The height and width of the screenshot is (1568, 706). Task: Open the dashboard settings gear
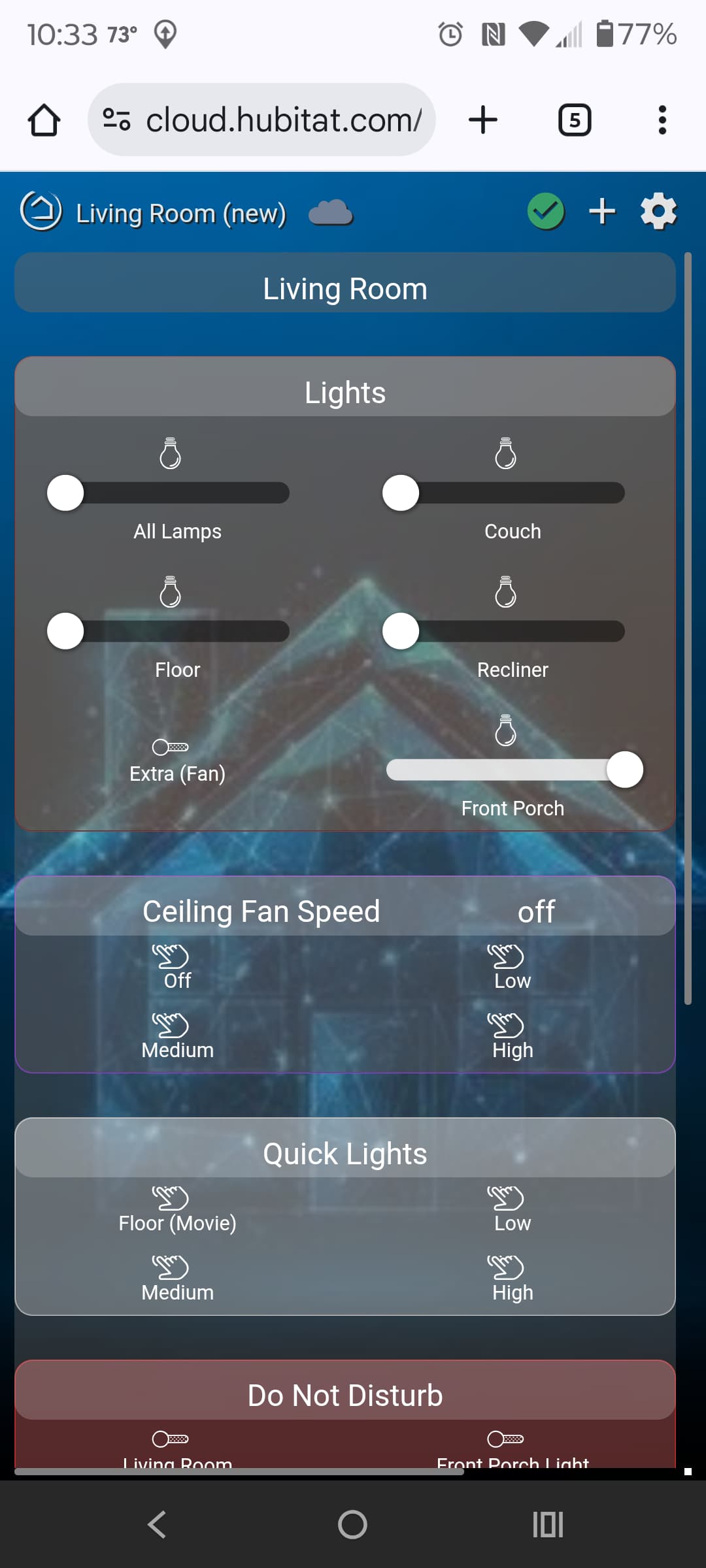coord(658,212)
